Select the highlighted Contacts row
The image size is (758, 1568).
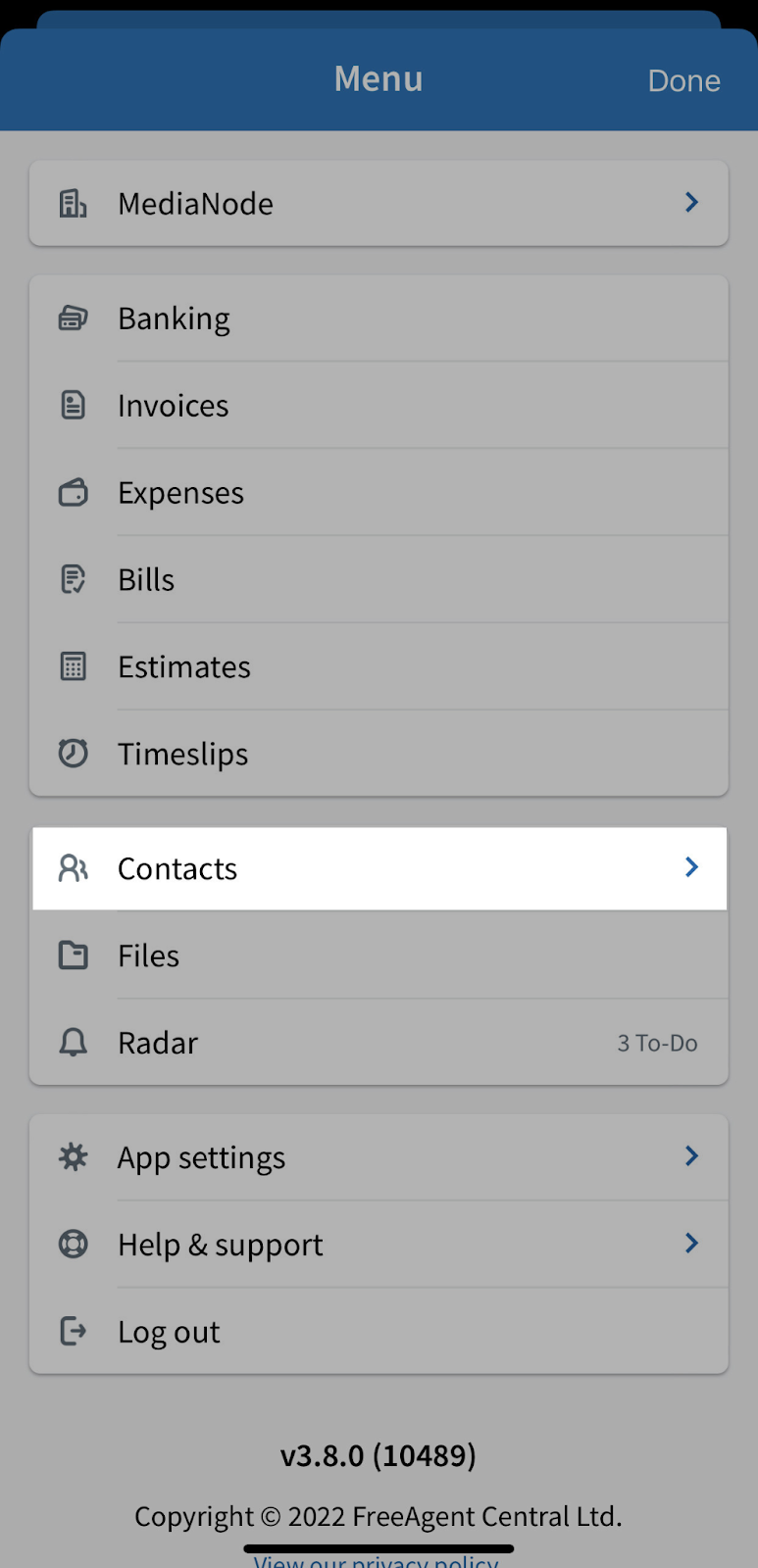pos(379,867)
